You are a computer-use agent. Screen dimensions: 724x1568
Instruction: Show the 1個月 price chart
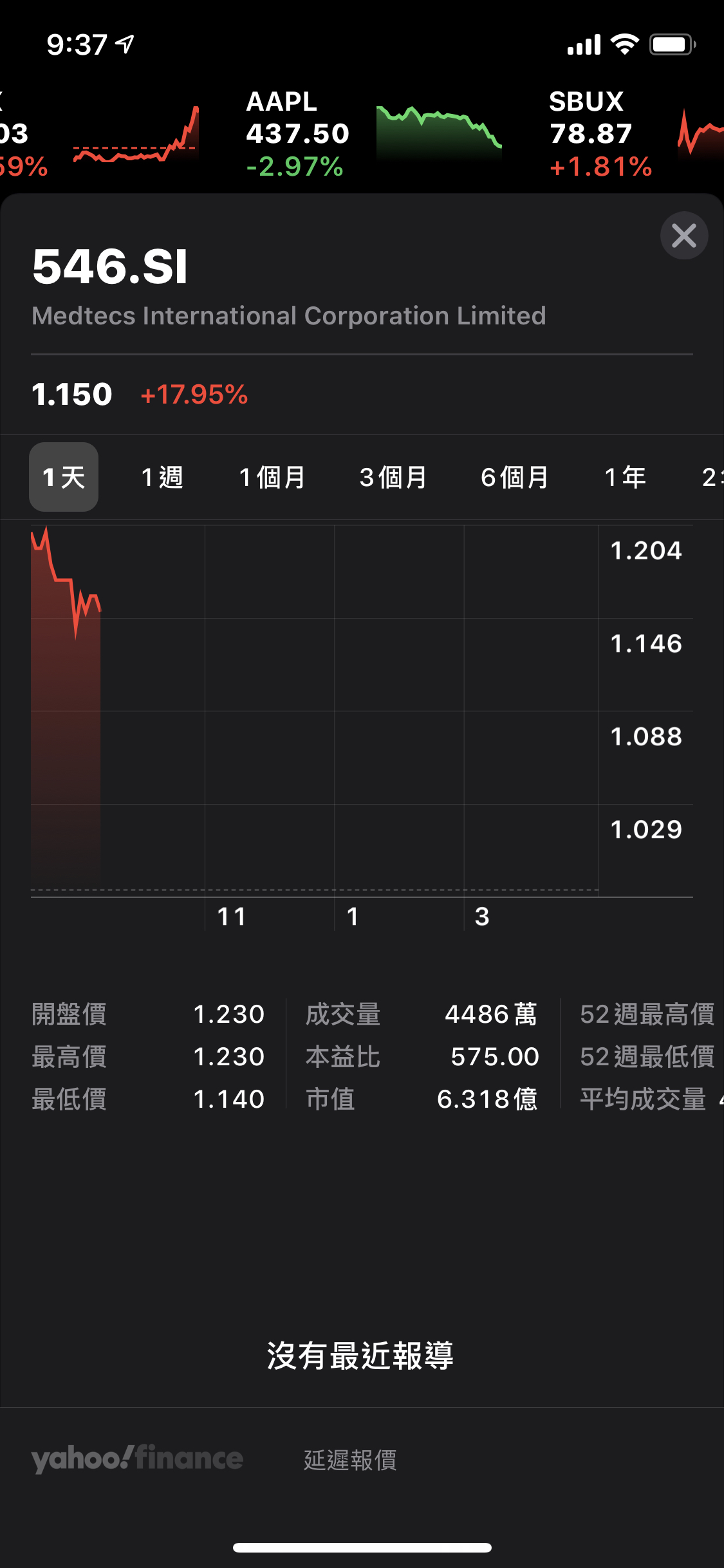click(272, 477)
